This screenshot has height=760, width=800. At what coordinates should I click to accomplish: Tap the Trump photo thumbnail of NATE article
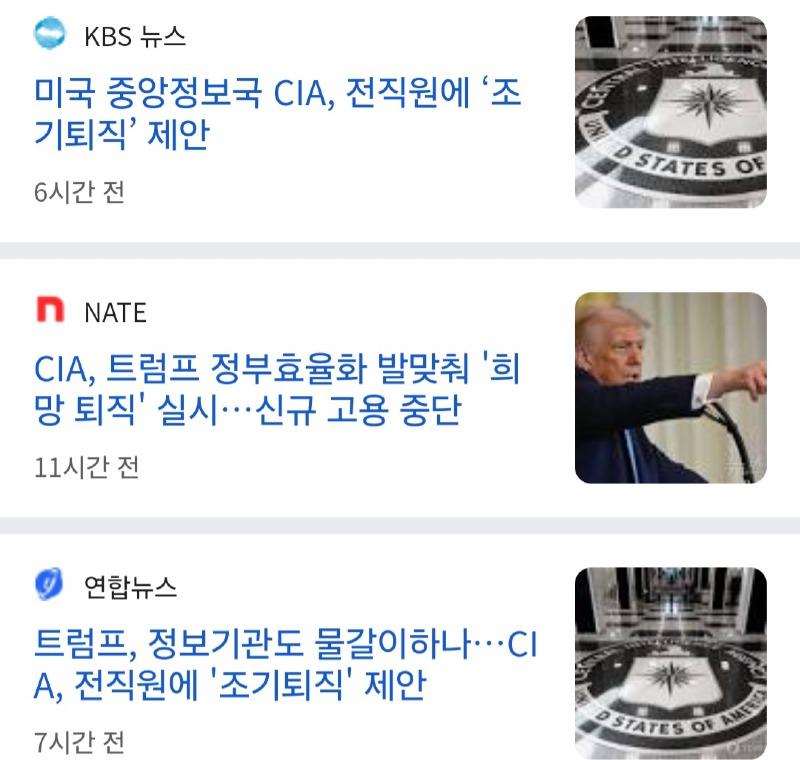[x=670, y=388]
